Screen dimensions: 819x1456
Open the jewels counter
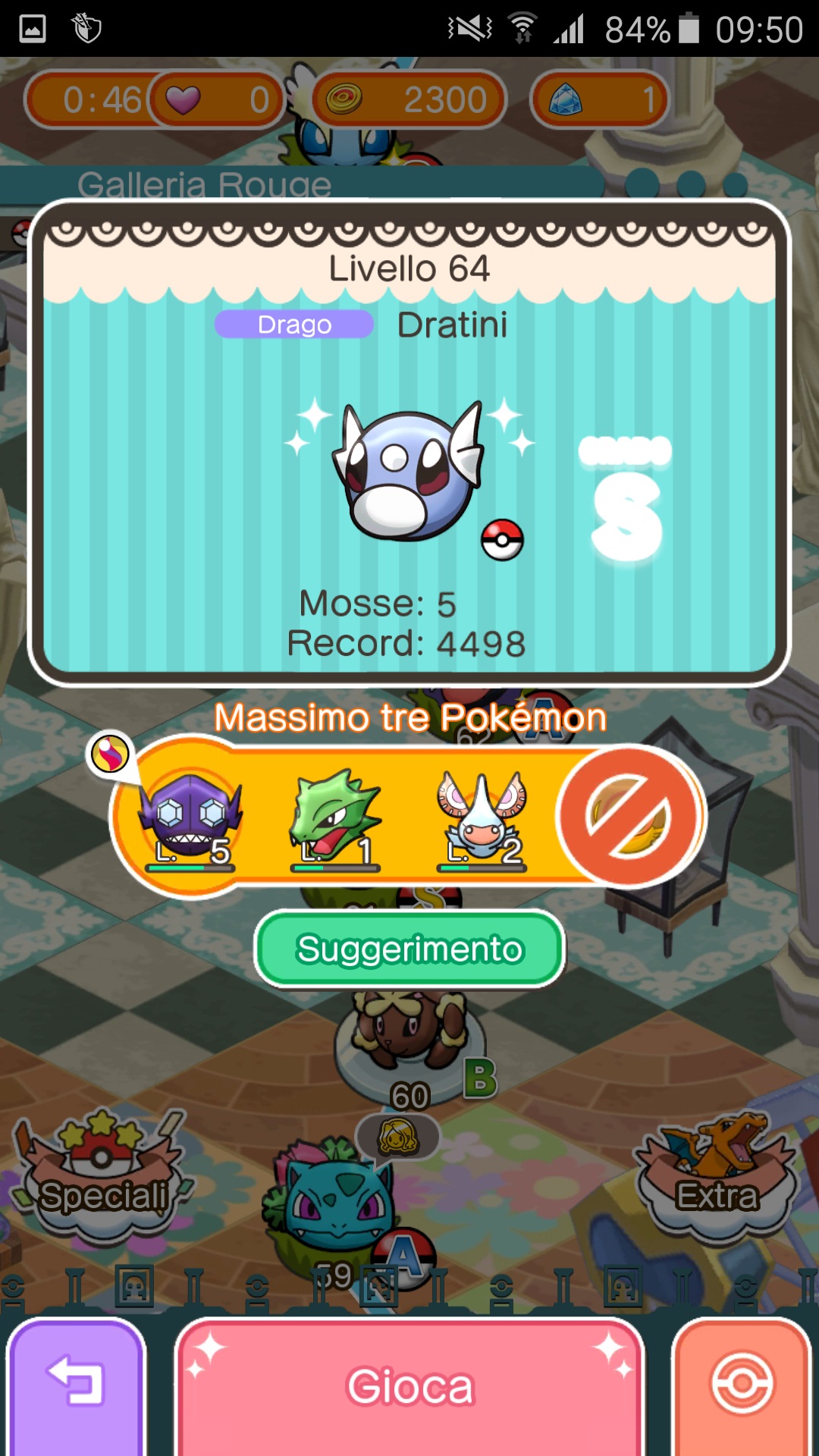coord(599,99)
